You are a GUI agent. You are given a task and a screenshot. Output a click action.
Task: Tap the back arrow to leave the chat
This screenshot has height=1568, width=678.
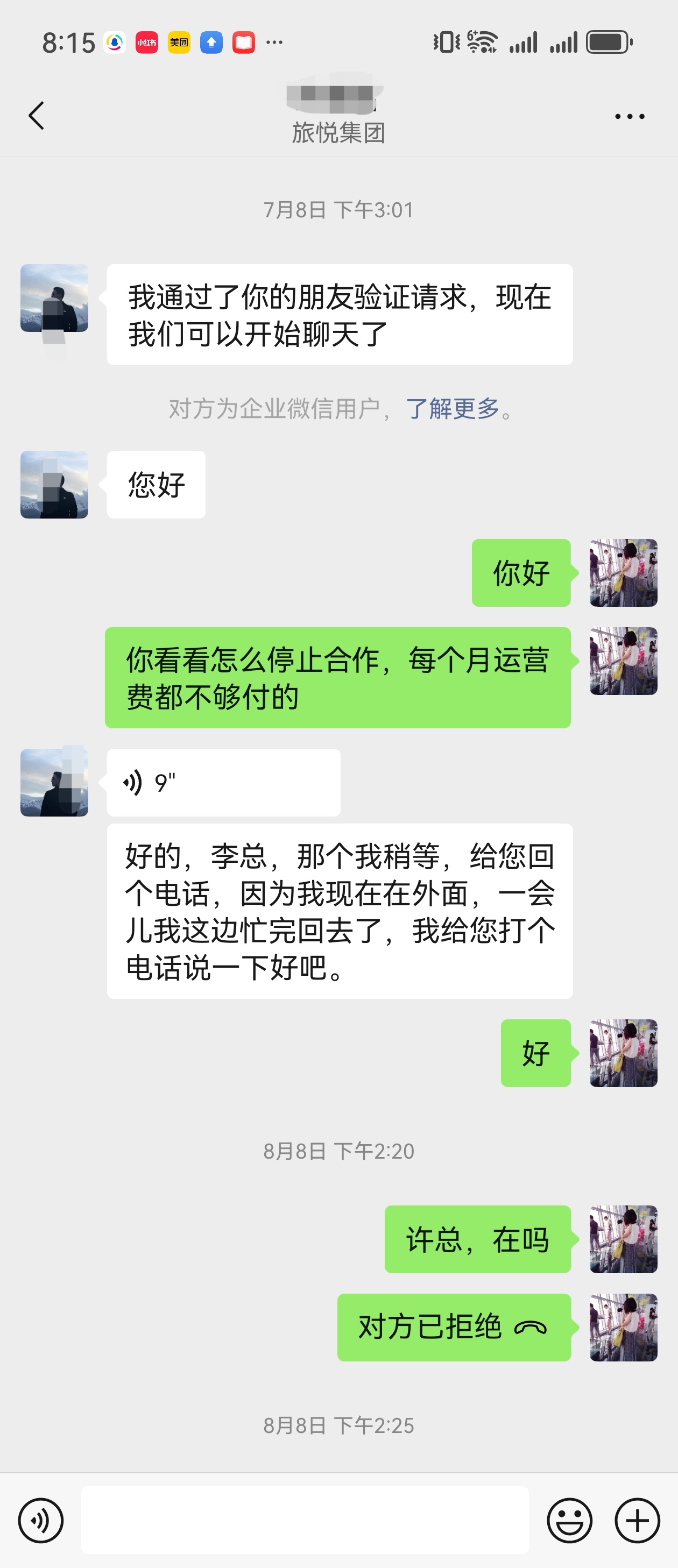(x=37, y=116)
